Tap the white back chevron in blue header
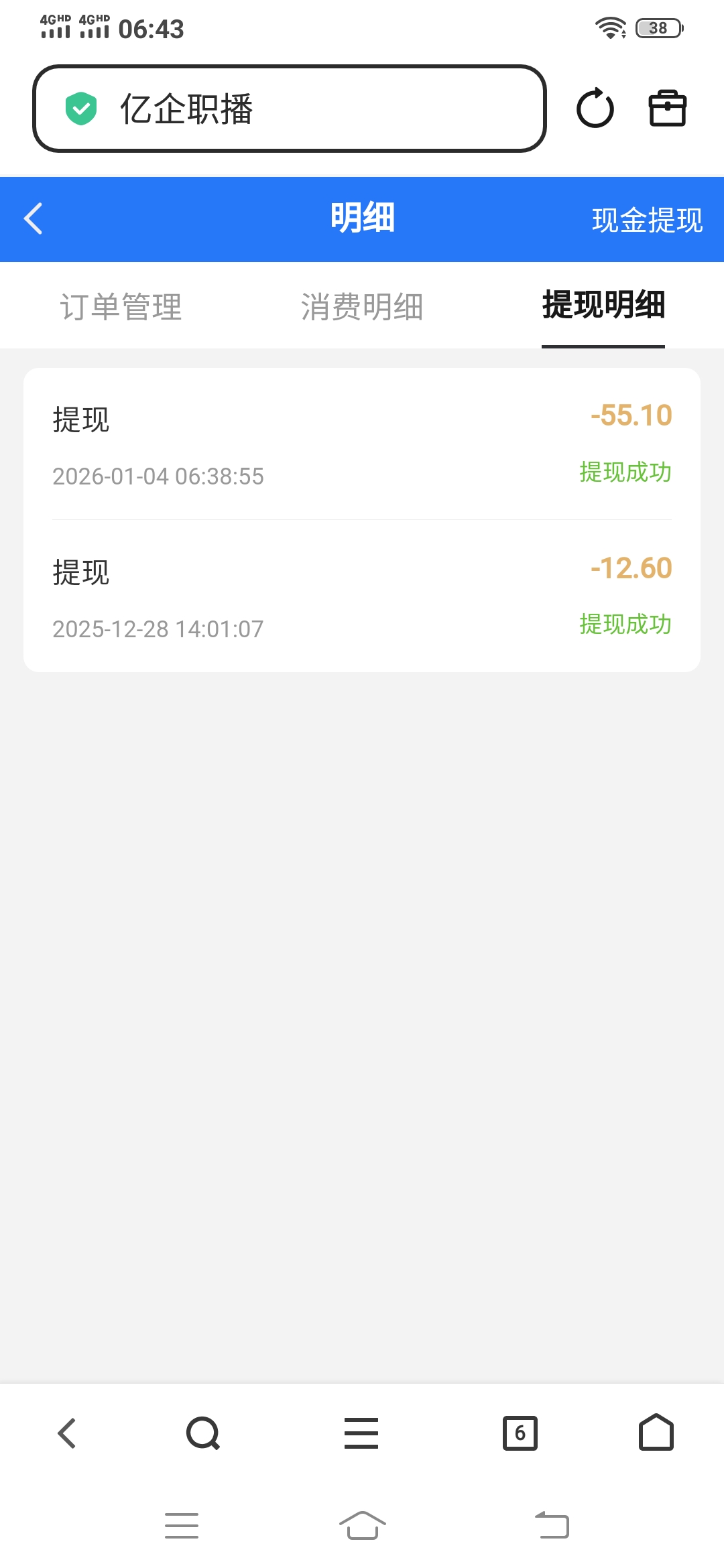 [32, 219]
